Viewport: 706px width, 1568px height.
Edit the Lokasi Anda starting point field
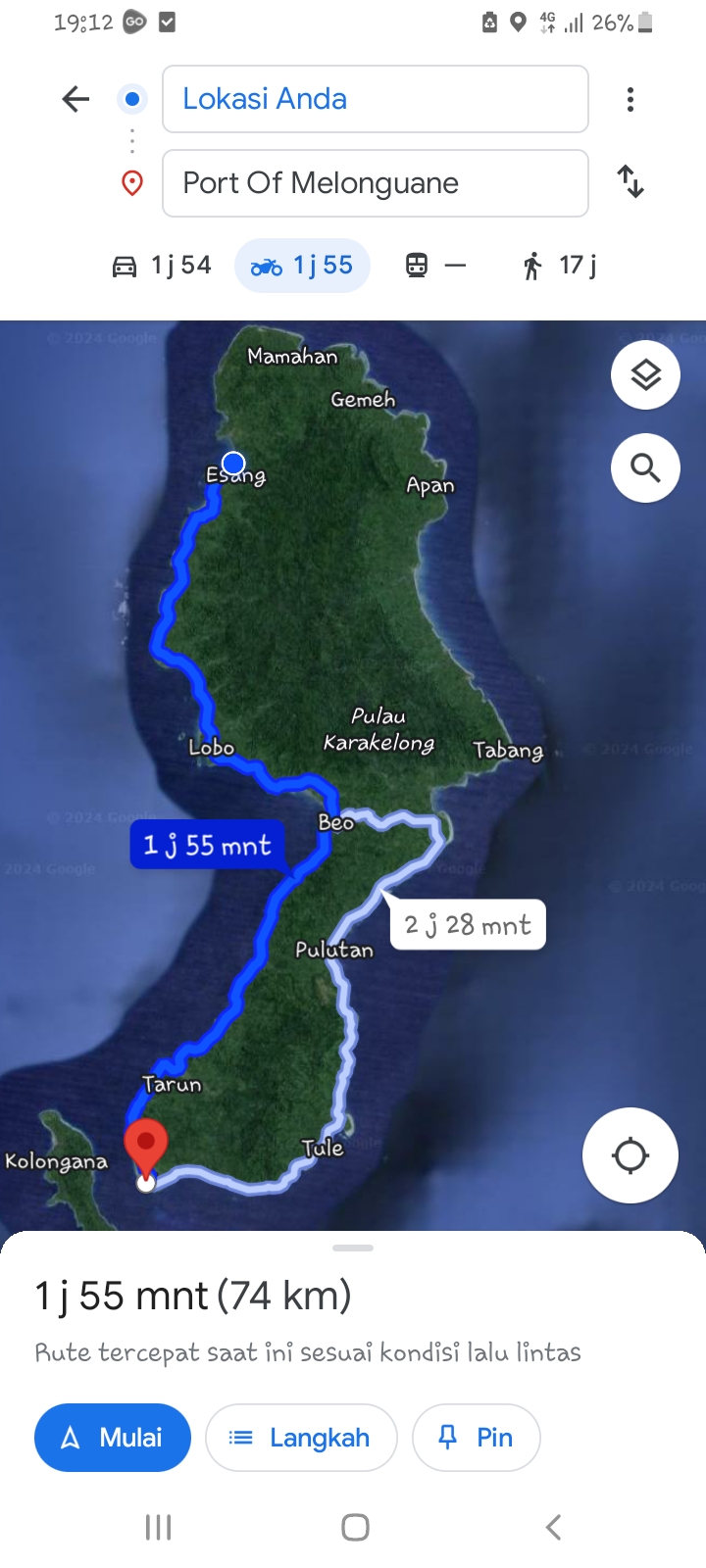click(375, 99)
